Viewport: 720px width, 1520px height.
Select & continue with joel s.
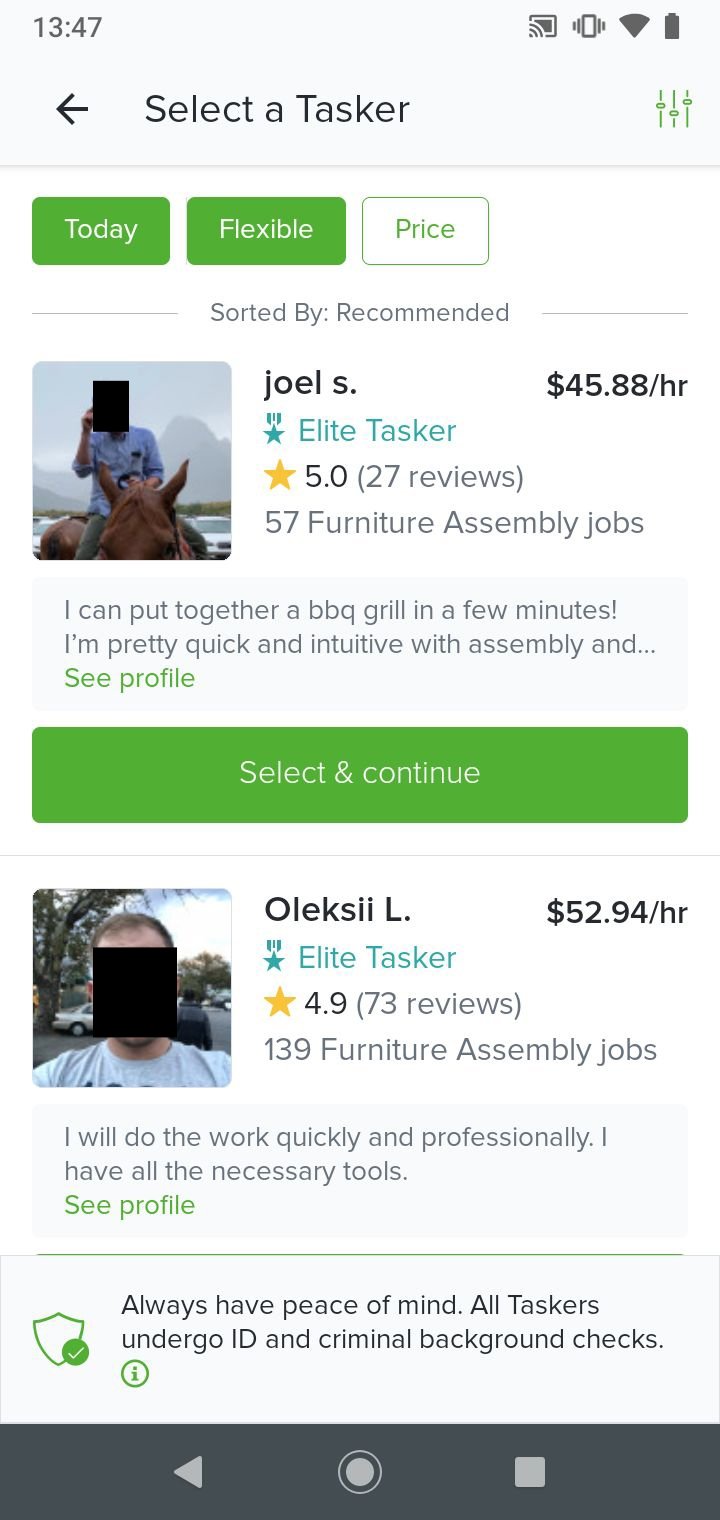coord(360,774)
